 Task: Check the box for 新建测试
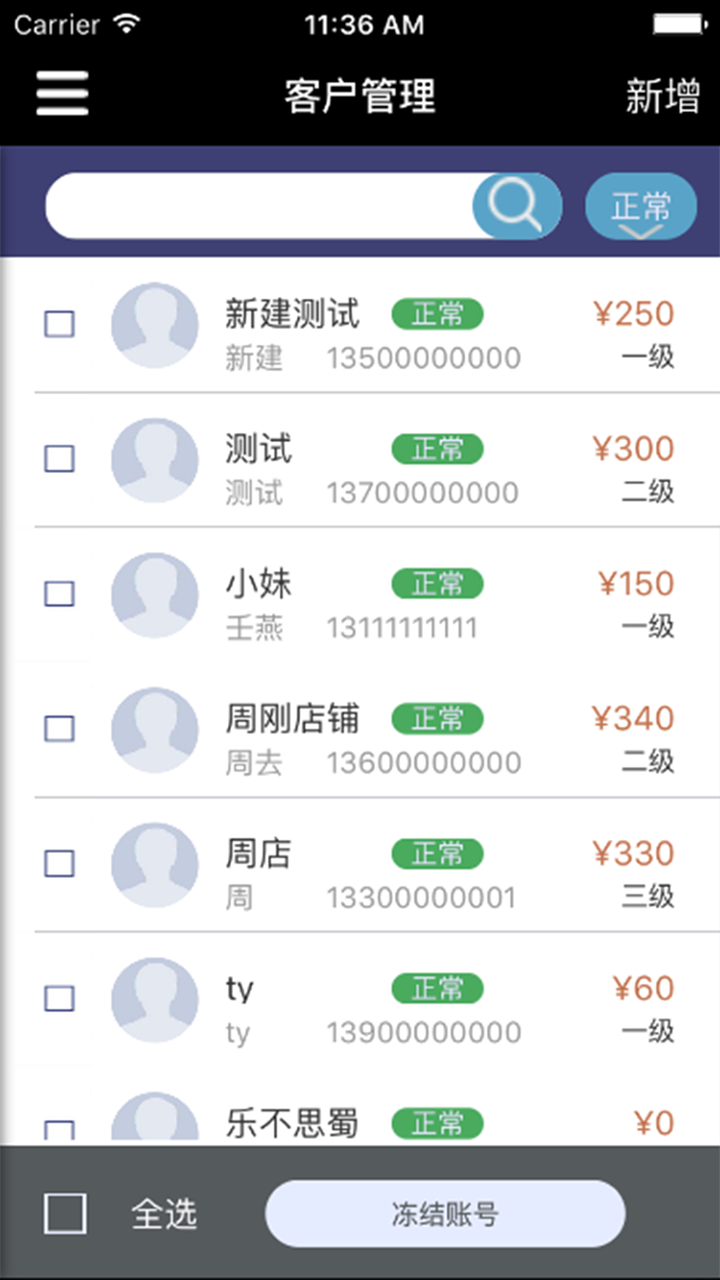click(60, 324)
